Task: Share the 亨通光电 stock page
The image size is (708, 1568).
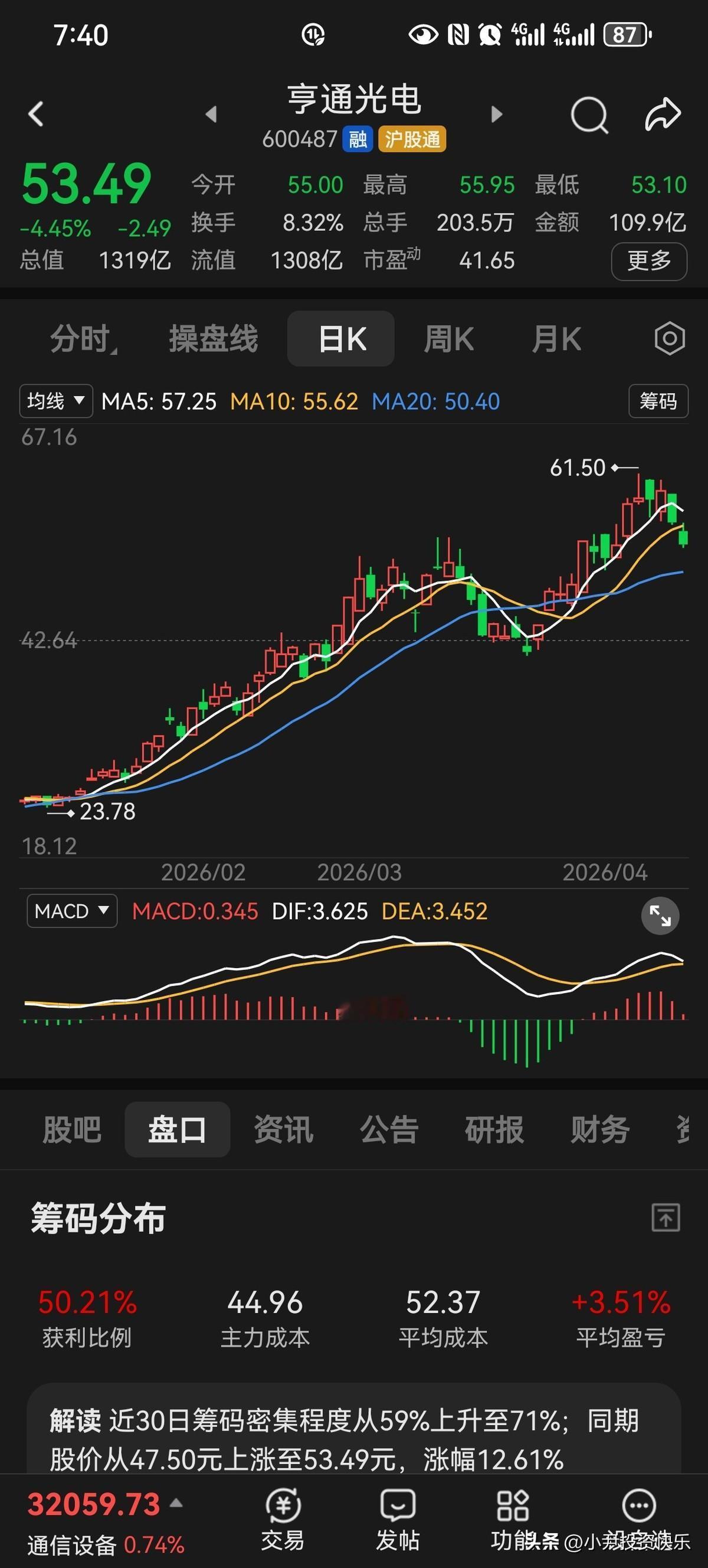Action: click(663, 114)
